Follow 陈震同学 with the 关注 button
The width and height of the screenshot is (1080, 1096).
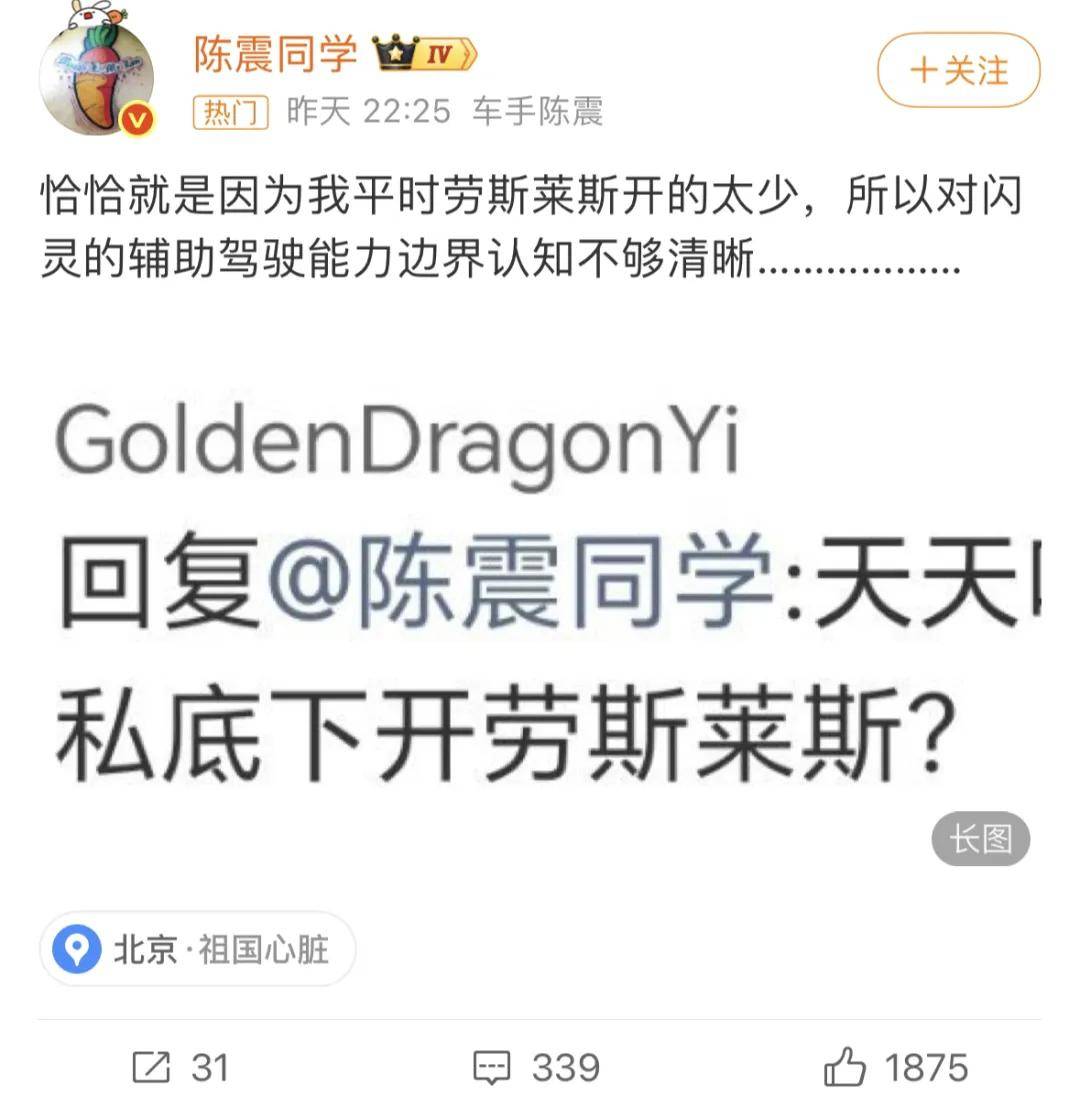[958, 70]
